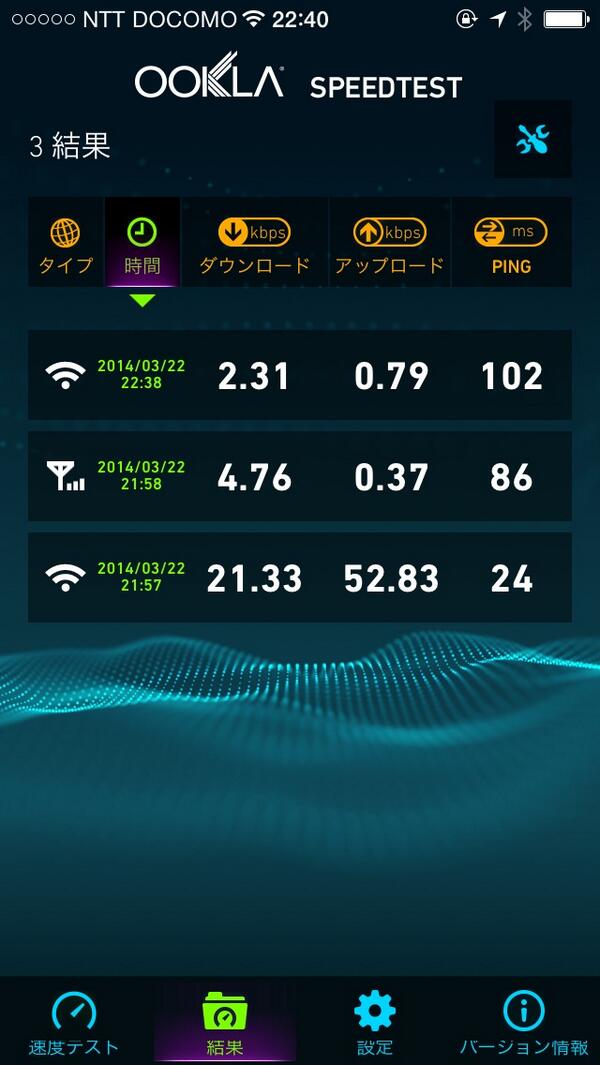Sort results by 時間 column
Screen dimensions: 600x1065
coord(143,246)
